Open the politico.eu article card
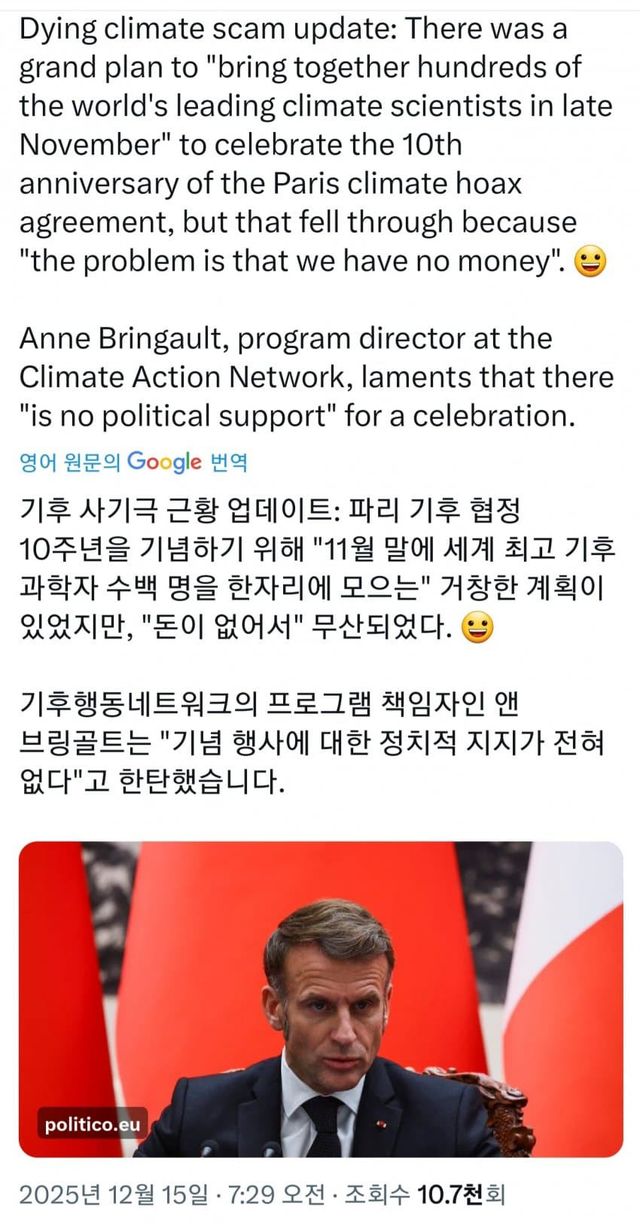 pos(320,998)
